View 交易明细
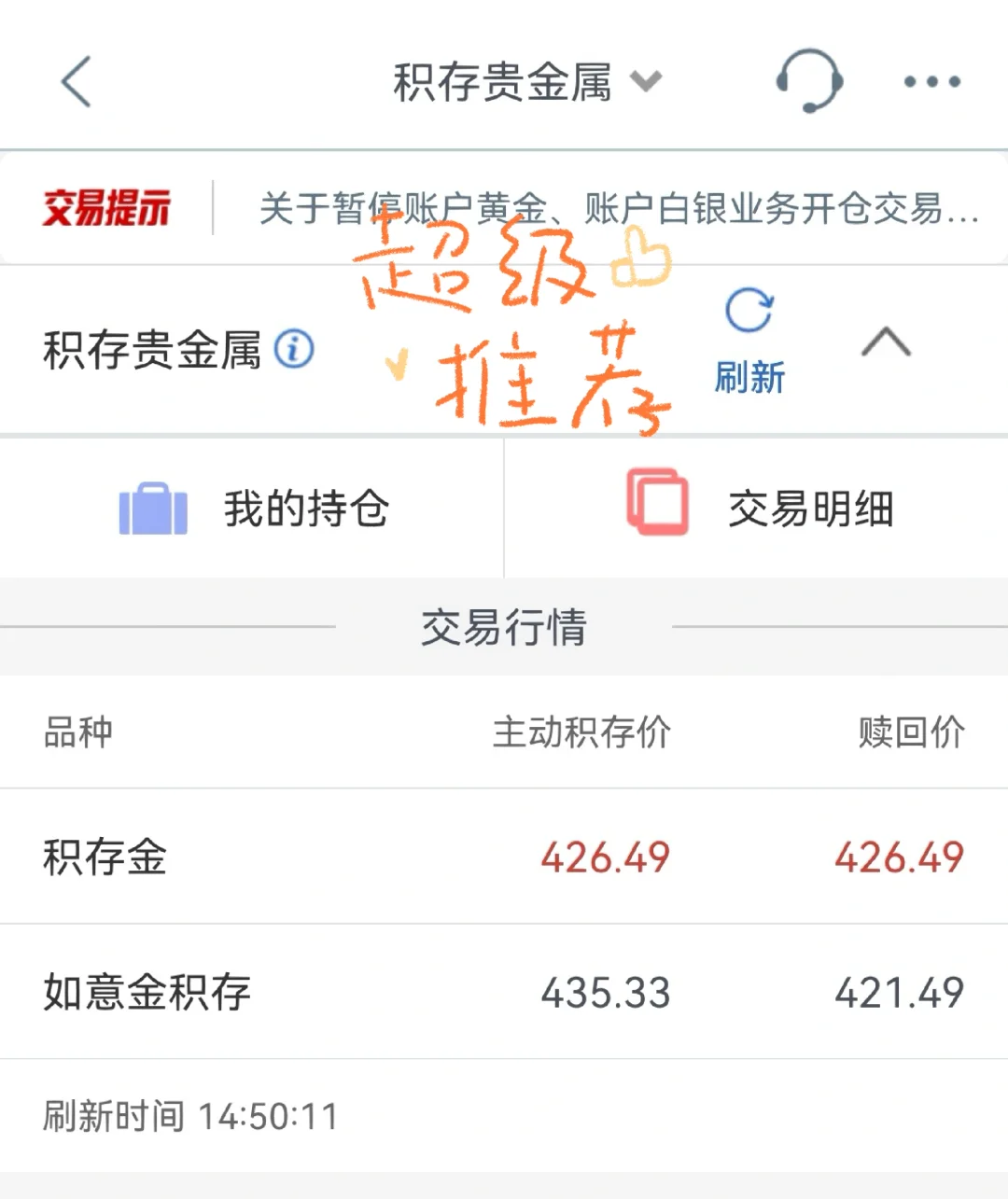 click(758, 509)
